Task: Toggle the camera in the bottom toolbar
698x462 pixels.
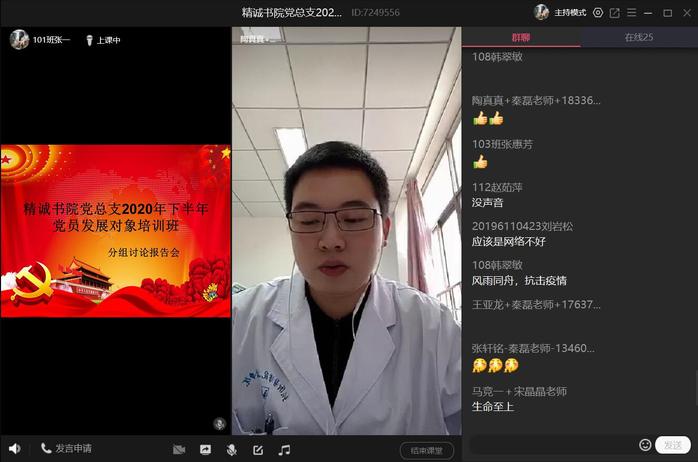Action: tap(179, 450)
